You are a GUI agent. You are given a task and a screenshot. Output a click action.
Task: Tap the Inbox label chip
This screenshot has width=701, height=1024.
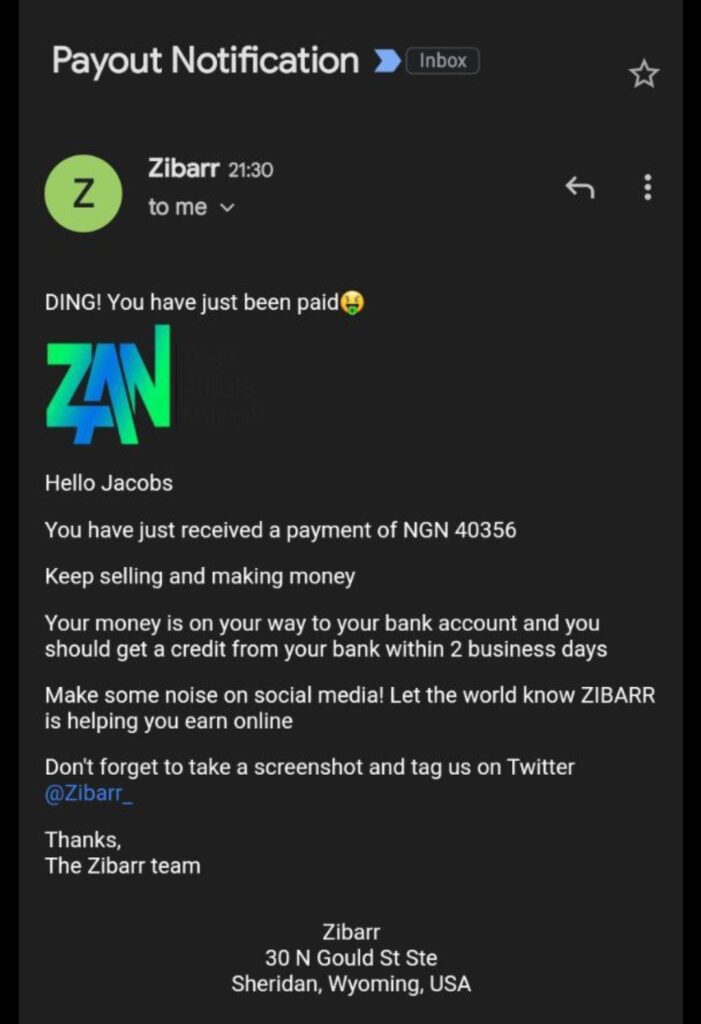pos(442,61)
